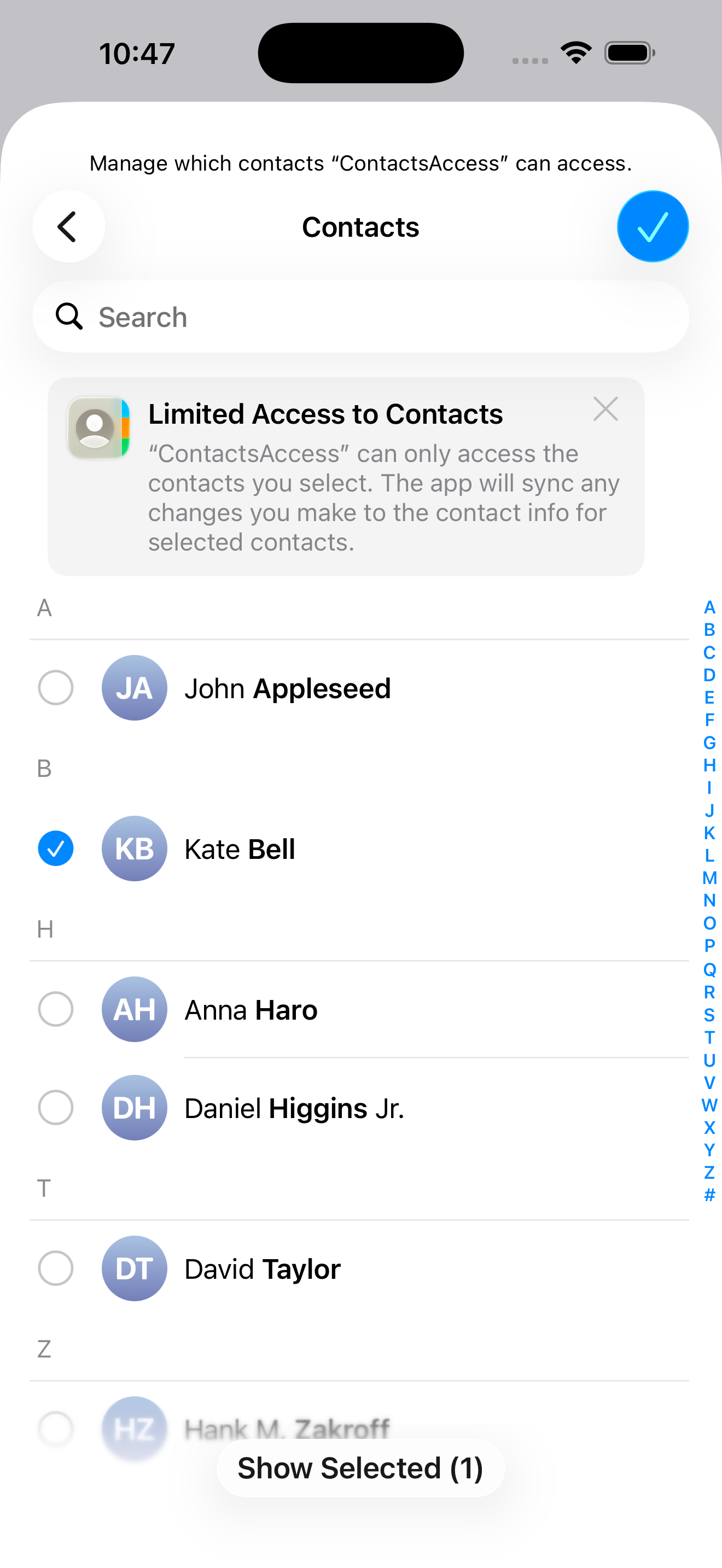The height and width of the screenshot is (1568, 722).
Task: Go back using the chevron arrow
Action: 68,226
